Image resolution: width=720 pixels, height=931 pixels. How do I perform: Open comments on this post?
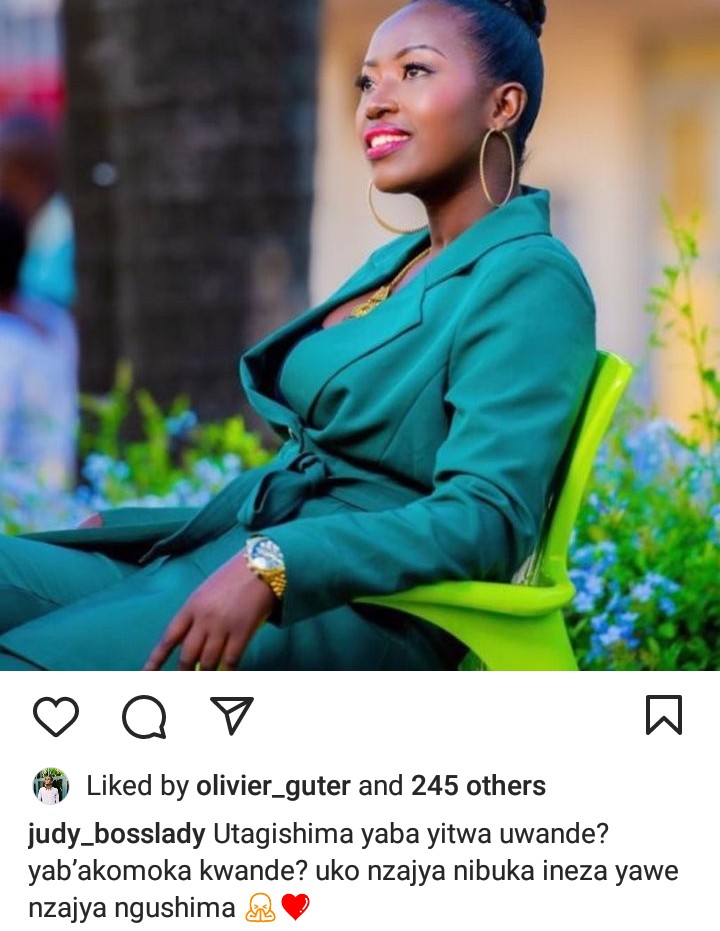[144, 717]
